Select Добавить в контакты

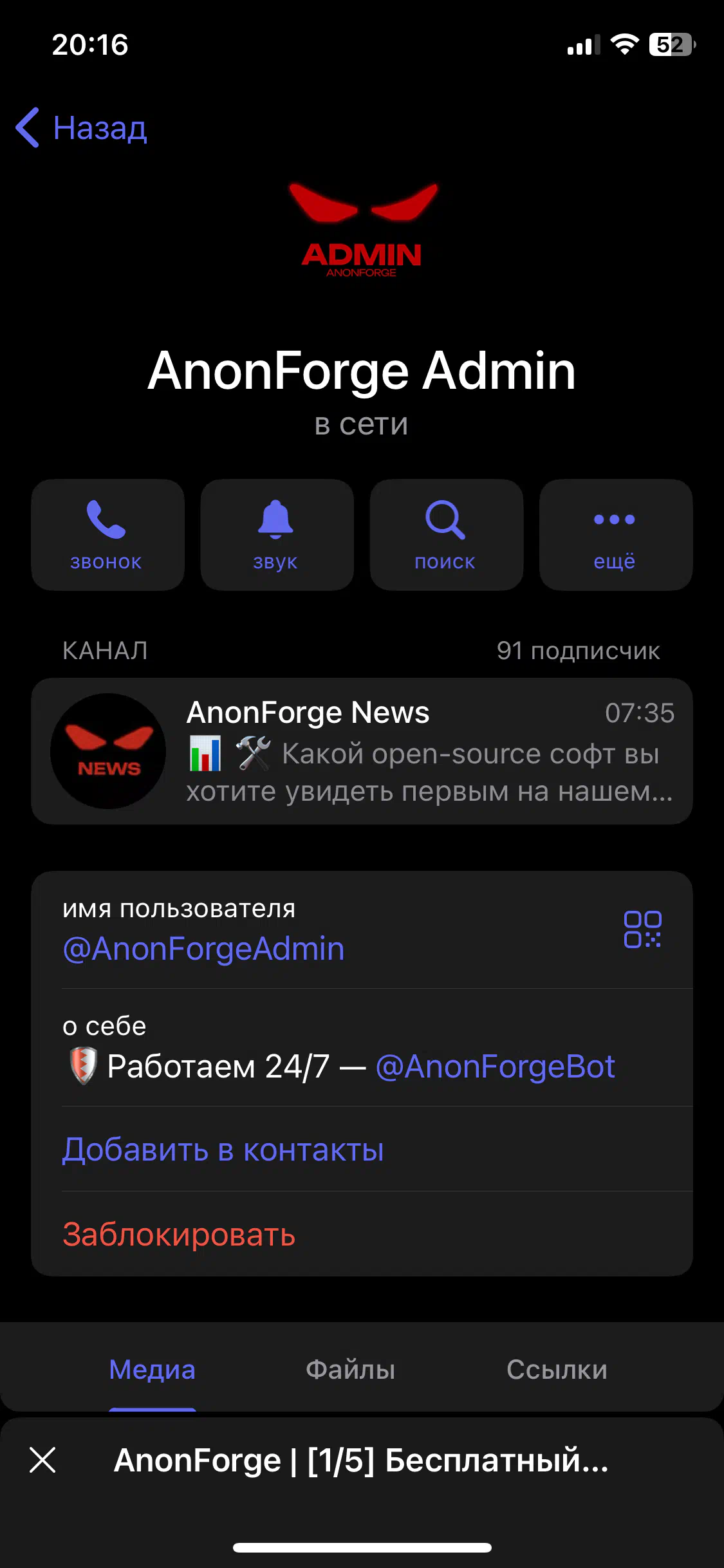(x=223, y=1150)
